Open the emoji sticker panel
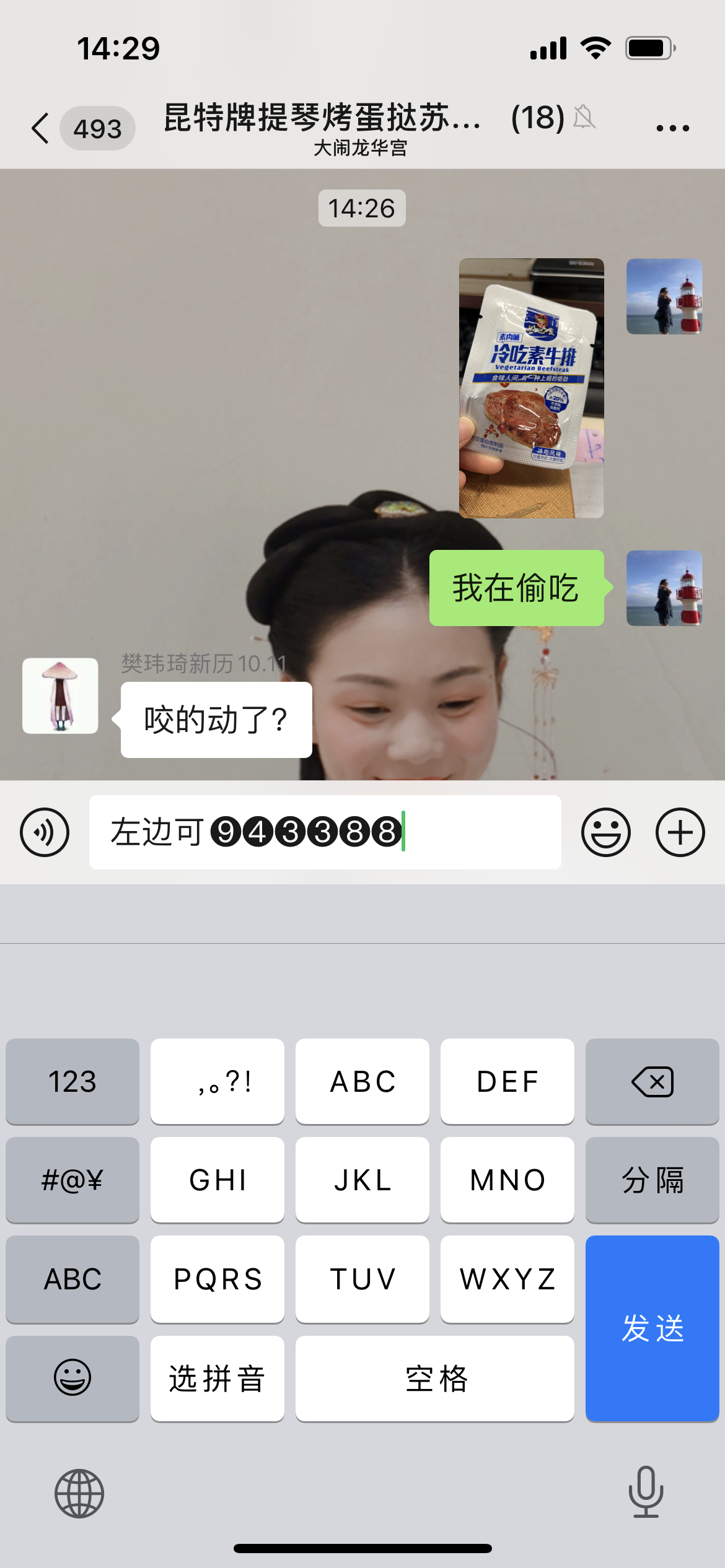The height and width of the screenshot is (1568, 725). [605, 832]
